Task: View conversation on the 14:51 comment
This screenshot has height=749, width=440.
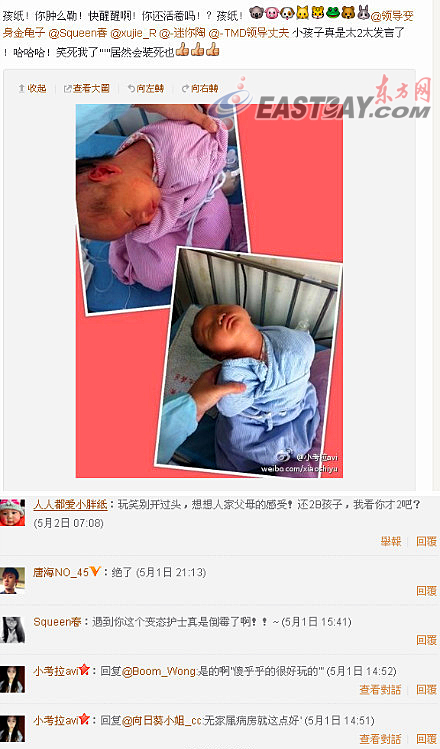Action: [380, 739]
